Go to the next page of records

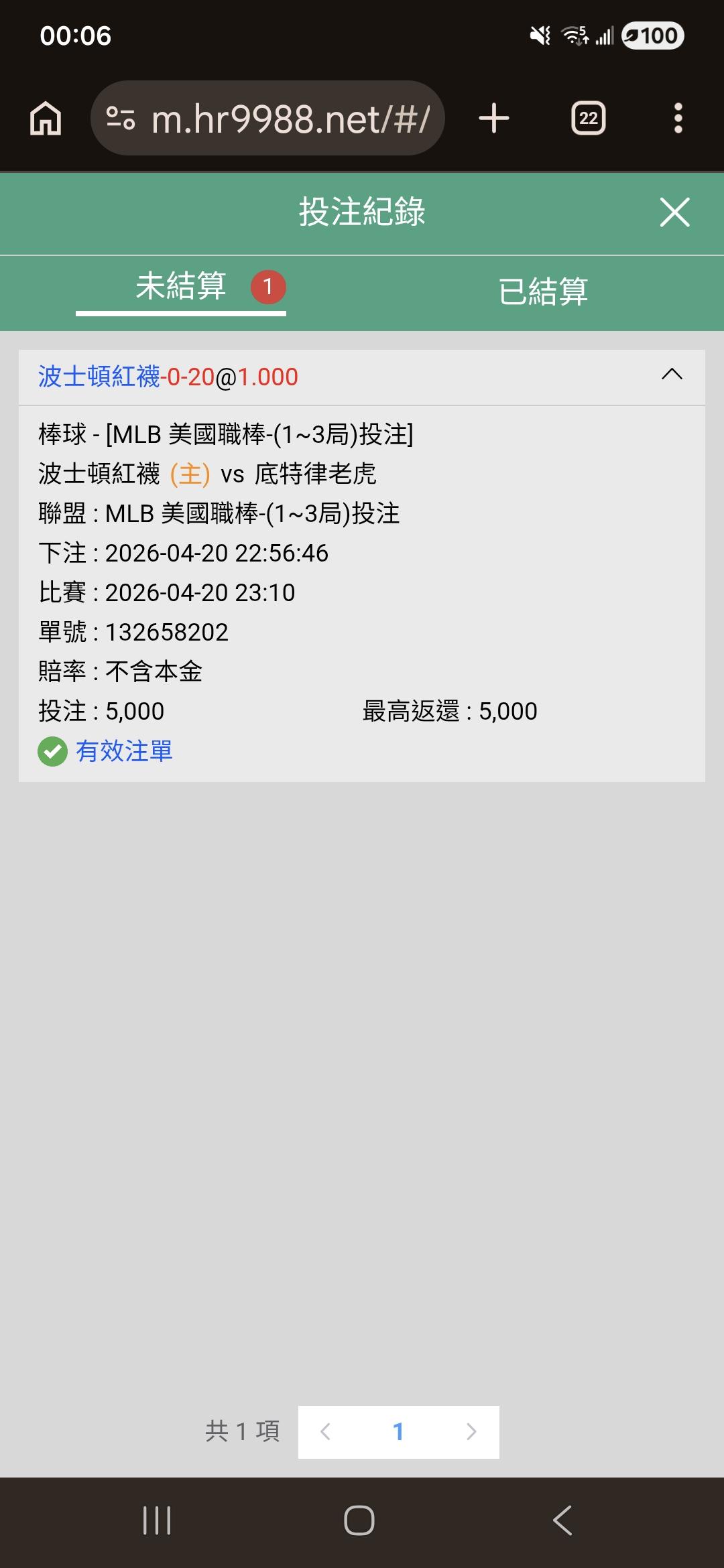pyautogui.click(x=471, y=1432)
